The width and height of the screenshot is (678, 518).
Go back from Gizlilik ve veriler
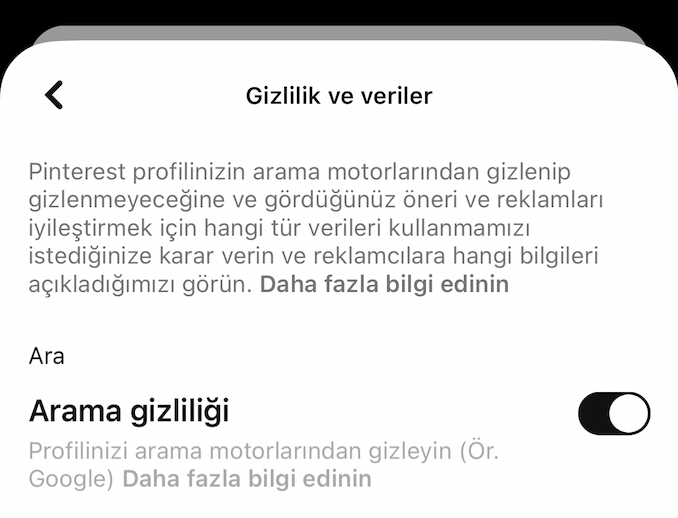pos(54,95)
